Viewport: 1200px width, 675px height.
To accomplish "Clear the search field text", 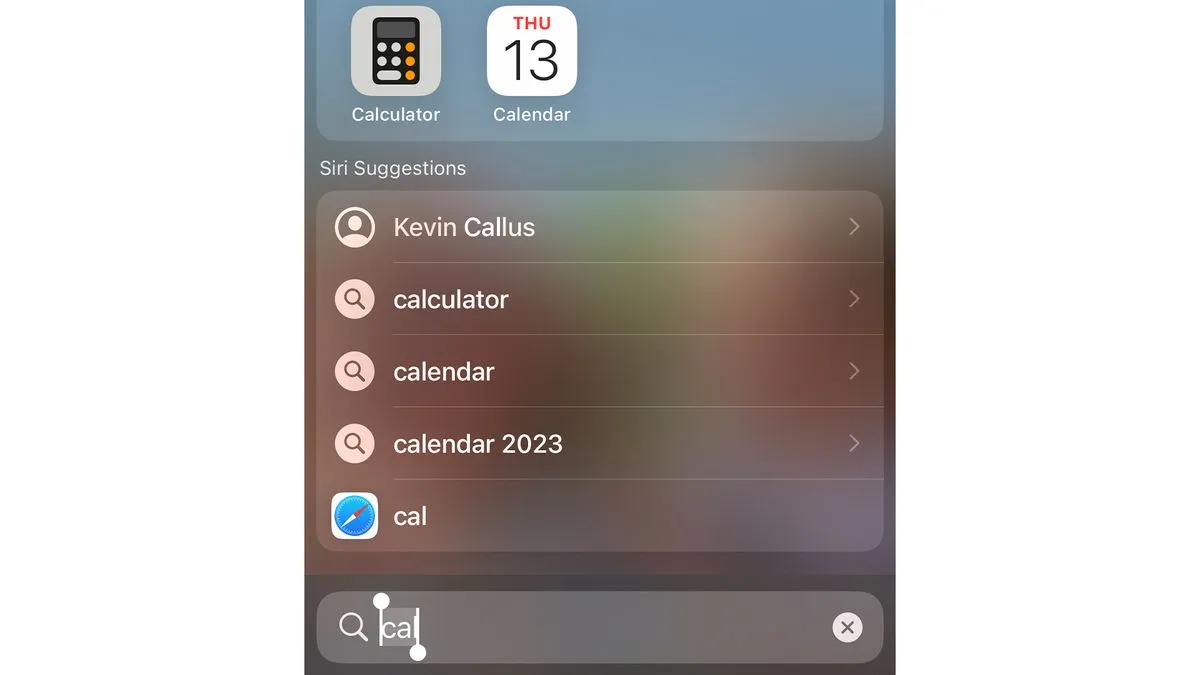I will click(x=846, y=627).
